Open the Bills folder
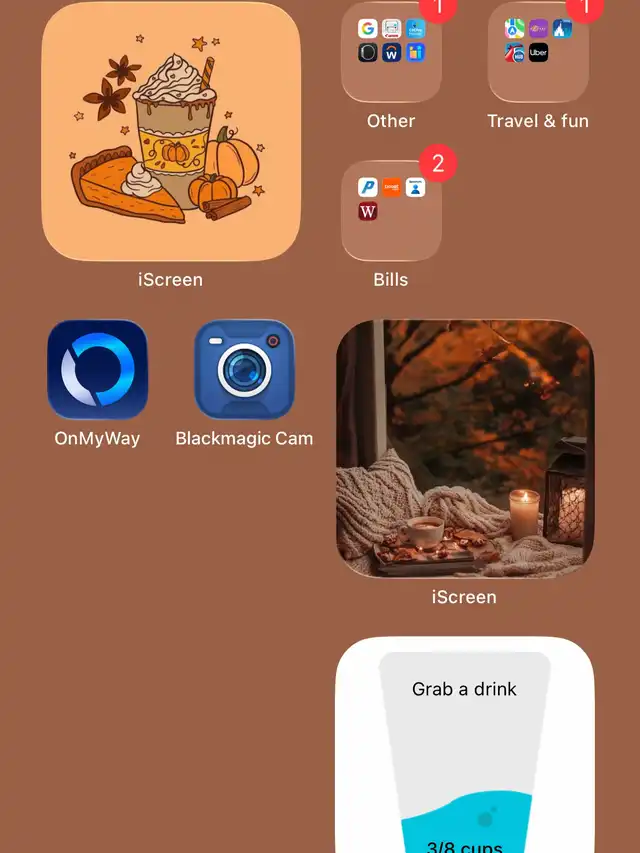Image resolution: width=640 pixels, height=853 pixels. click(x=391, y=210)
